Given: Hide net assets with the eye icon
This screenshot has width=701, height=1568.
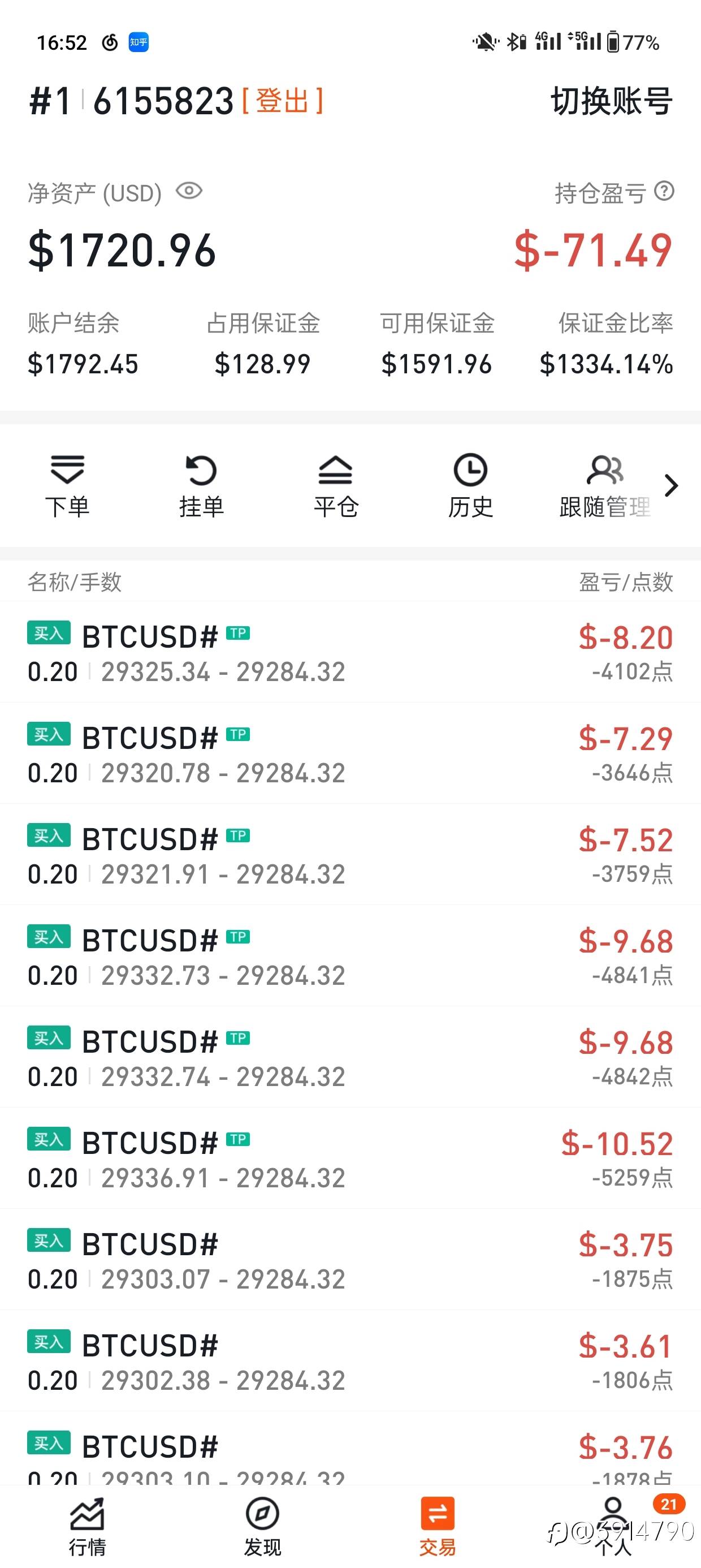Looking at the screenshot, I should coord(189,191).
